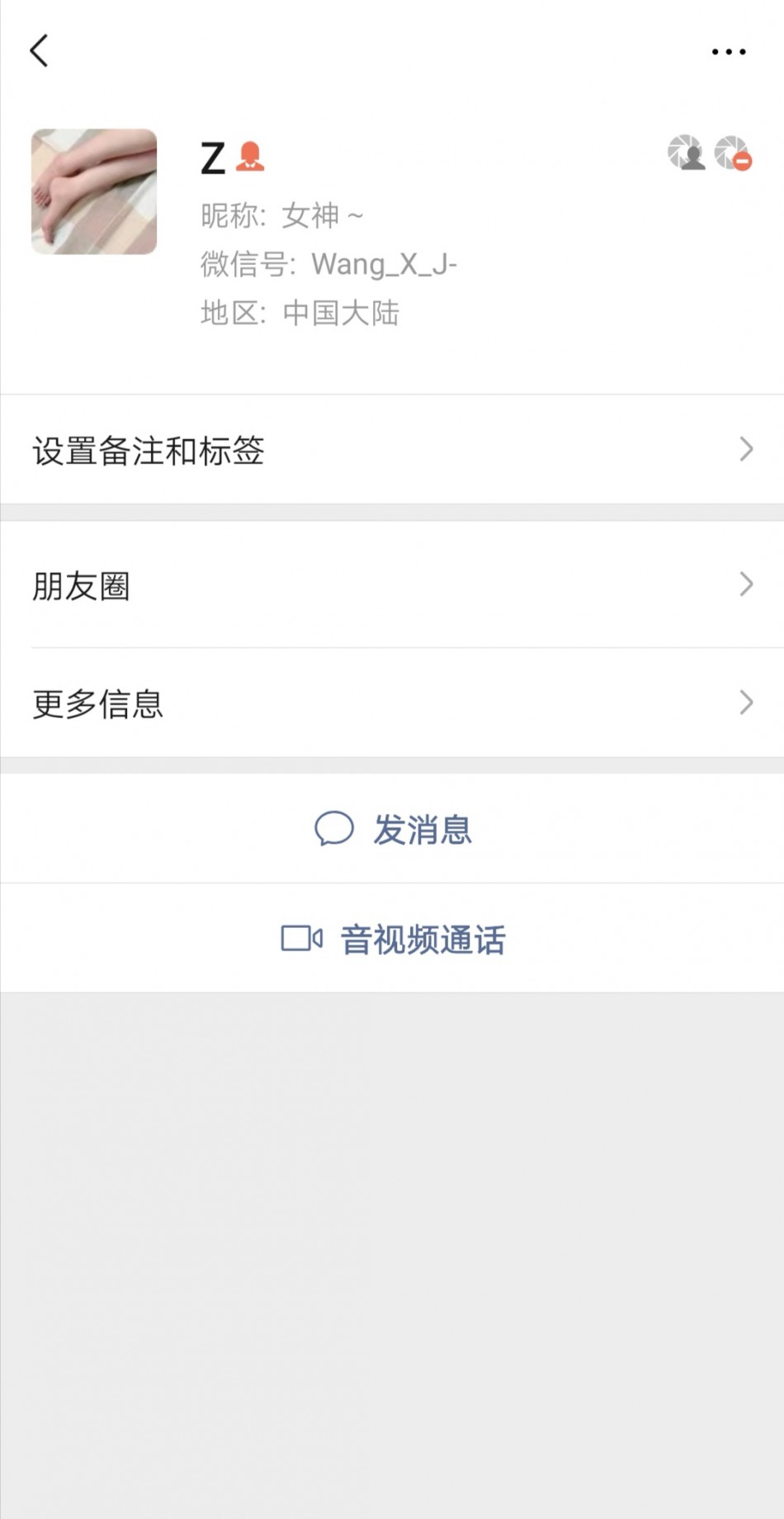Tap 发消息 to send a message
The height and width of the screenshot is (1519, 784).
coord(393,829)
